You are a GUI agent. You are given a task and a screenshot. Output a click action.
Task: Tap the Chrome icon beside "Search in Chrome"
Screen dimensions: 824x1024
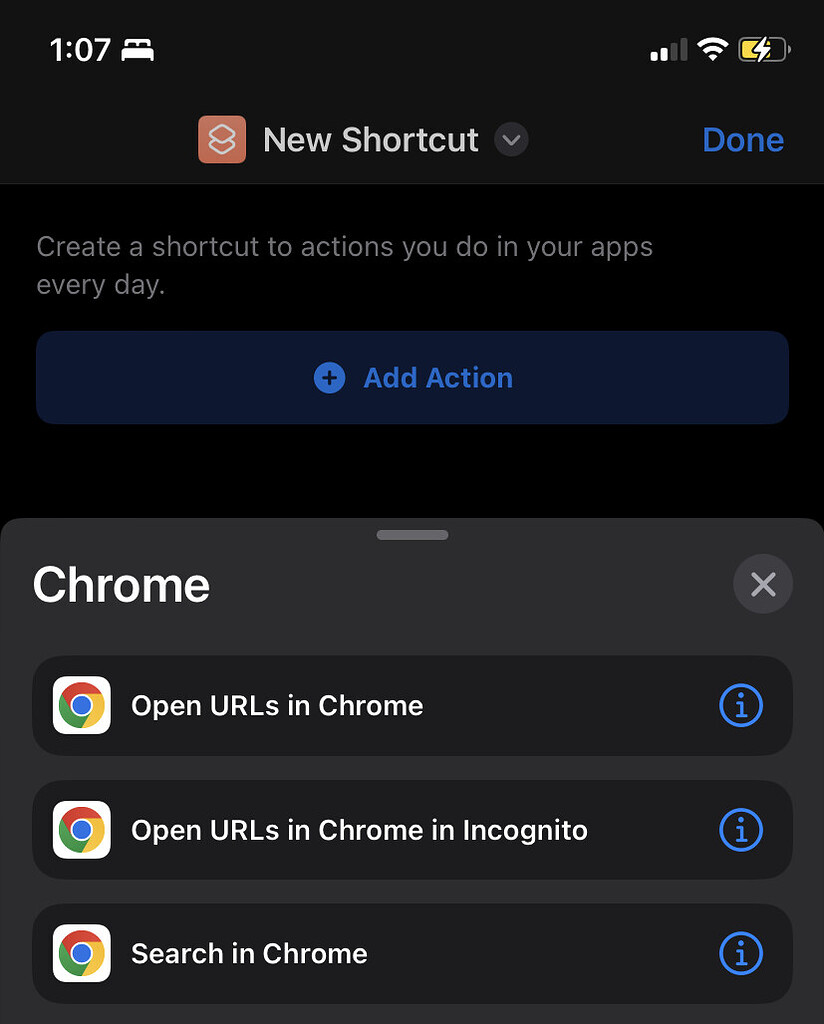tap(82, 953)
